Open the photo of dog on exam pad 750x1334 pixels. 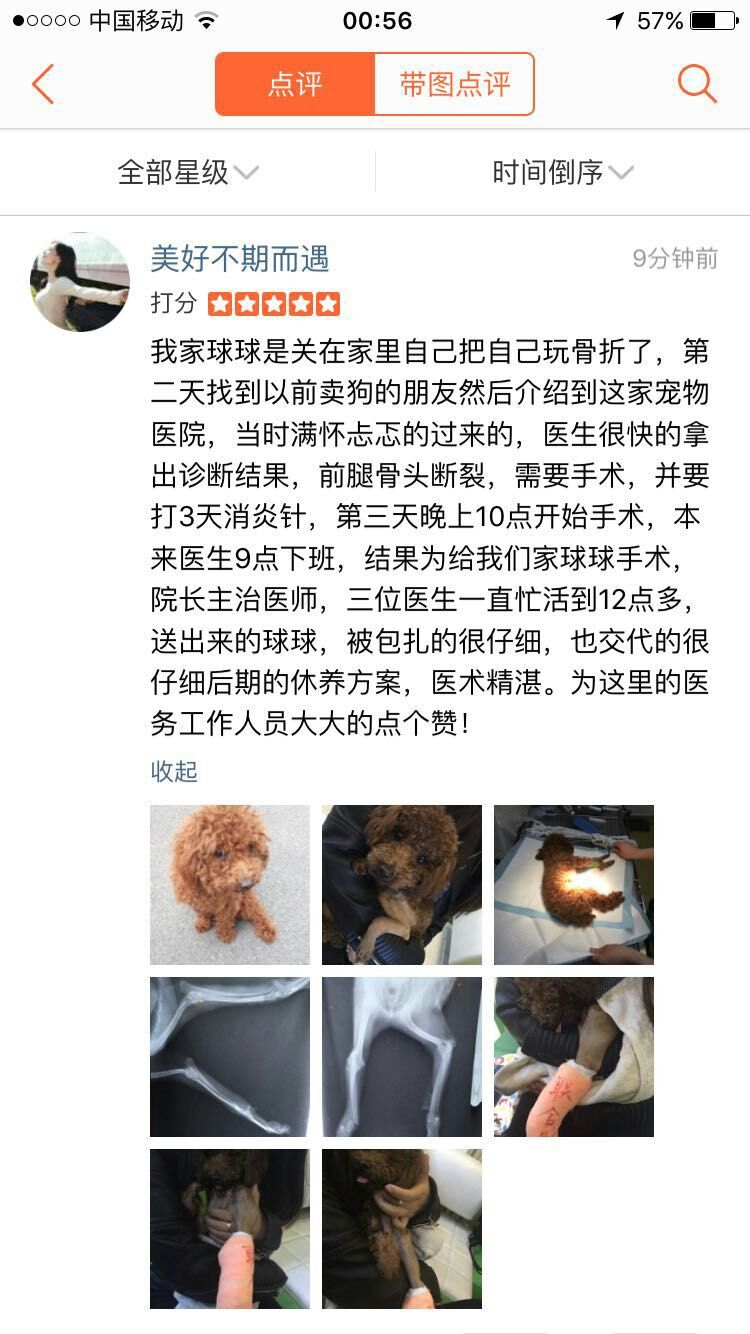[574, 885]
